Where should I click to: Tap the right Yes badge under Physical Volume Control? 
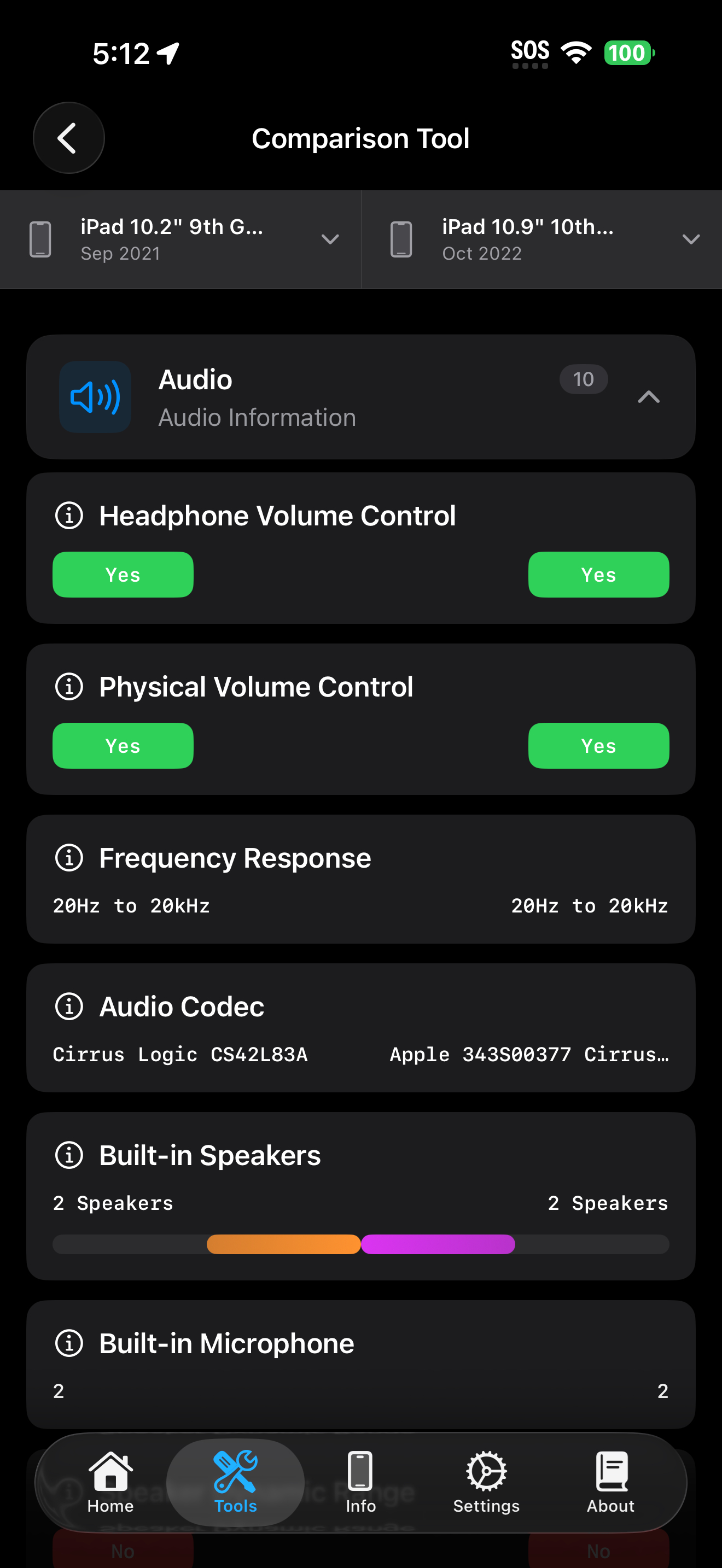tap(598, 746)
